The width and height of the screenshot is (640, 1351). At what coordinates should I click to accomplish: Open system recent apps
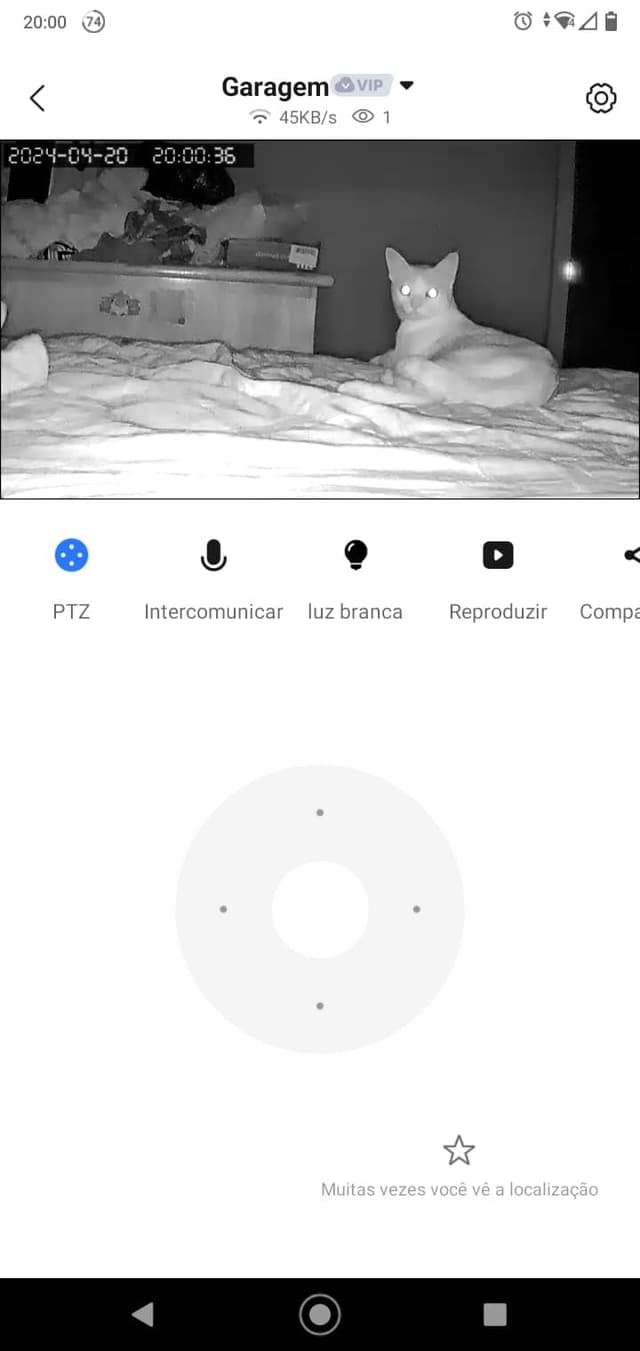tap(495, 1314)
